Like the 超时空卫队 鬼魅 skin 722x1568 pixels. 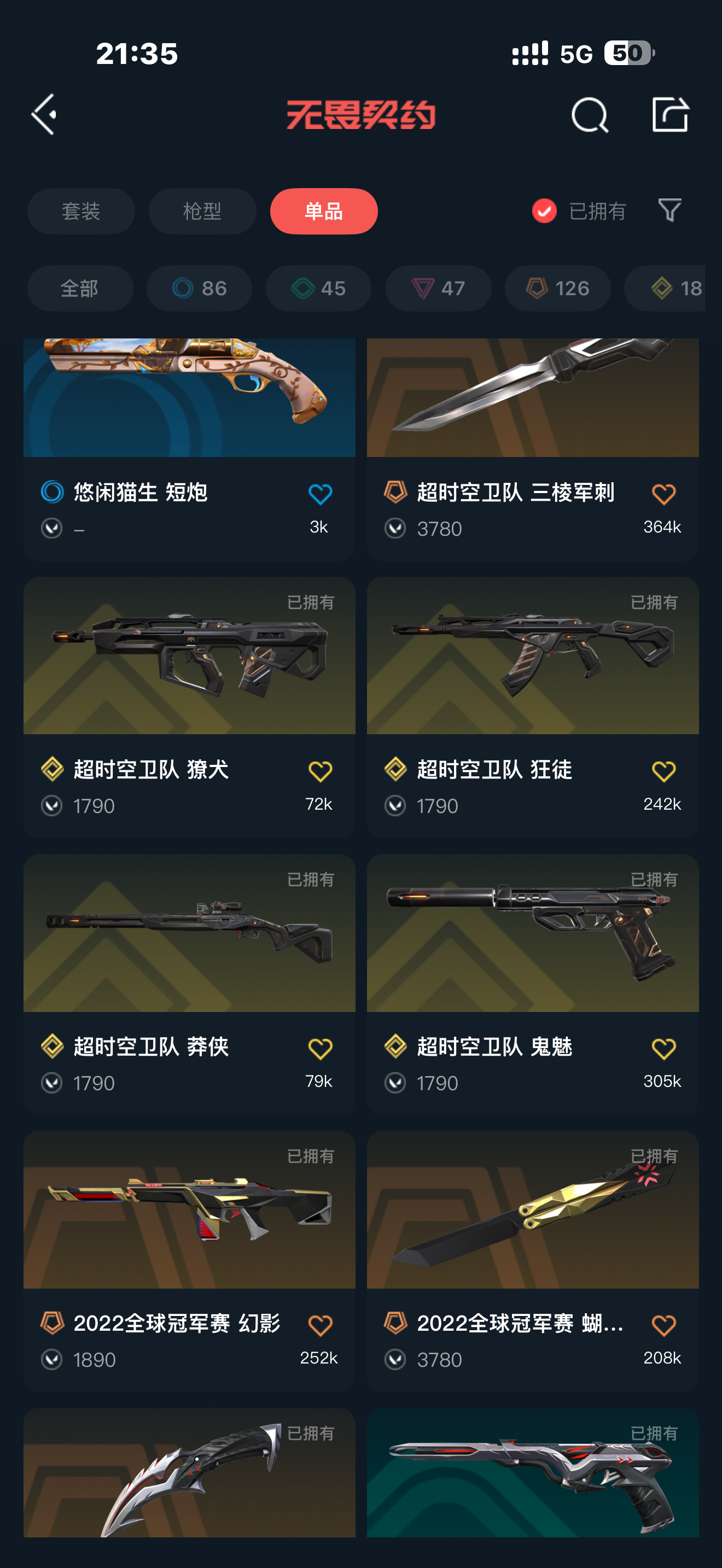(x=663, y=1049)
